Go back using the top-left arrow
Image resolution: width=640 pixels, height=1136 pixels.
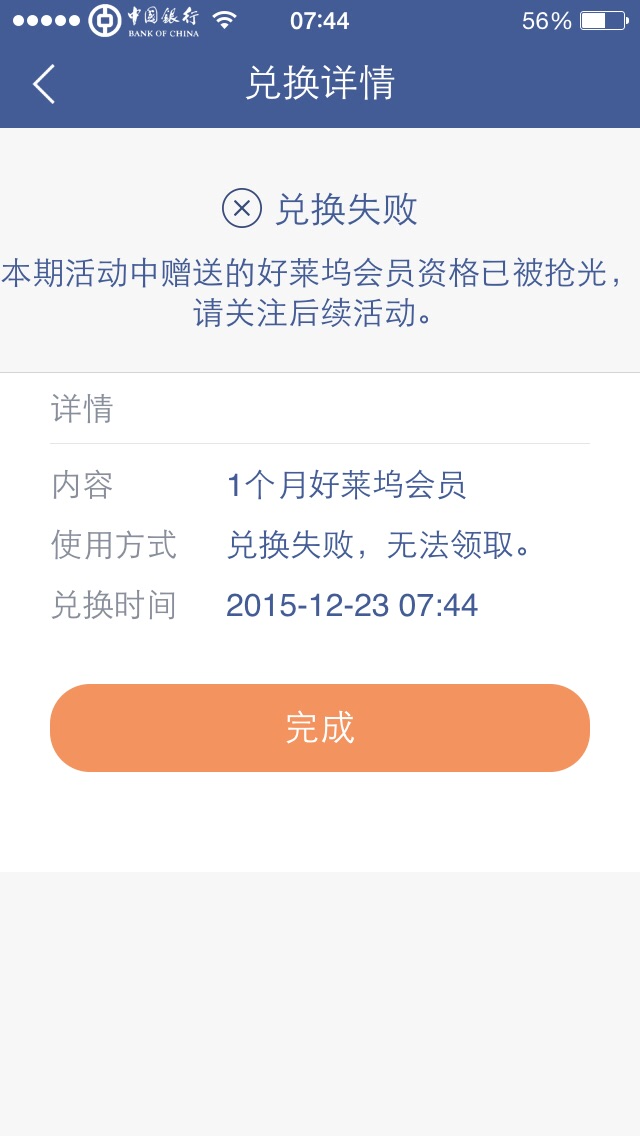(x=43, y=84)
